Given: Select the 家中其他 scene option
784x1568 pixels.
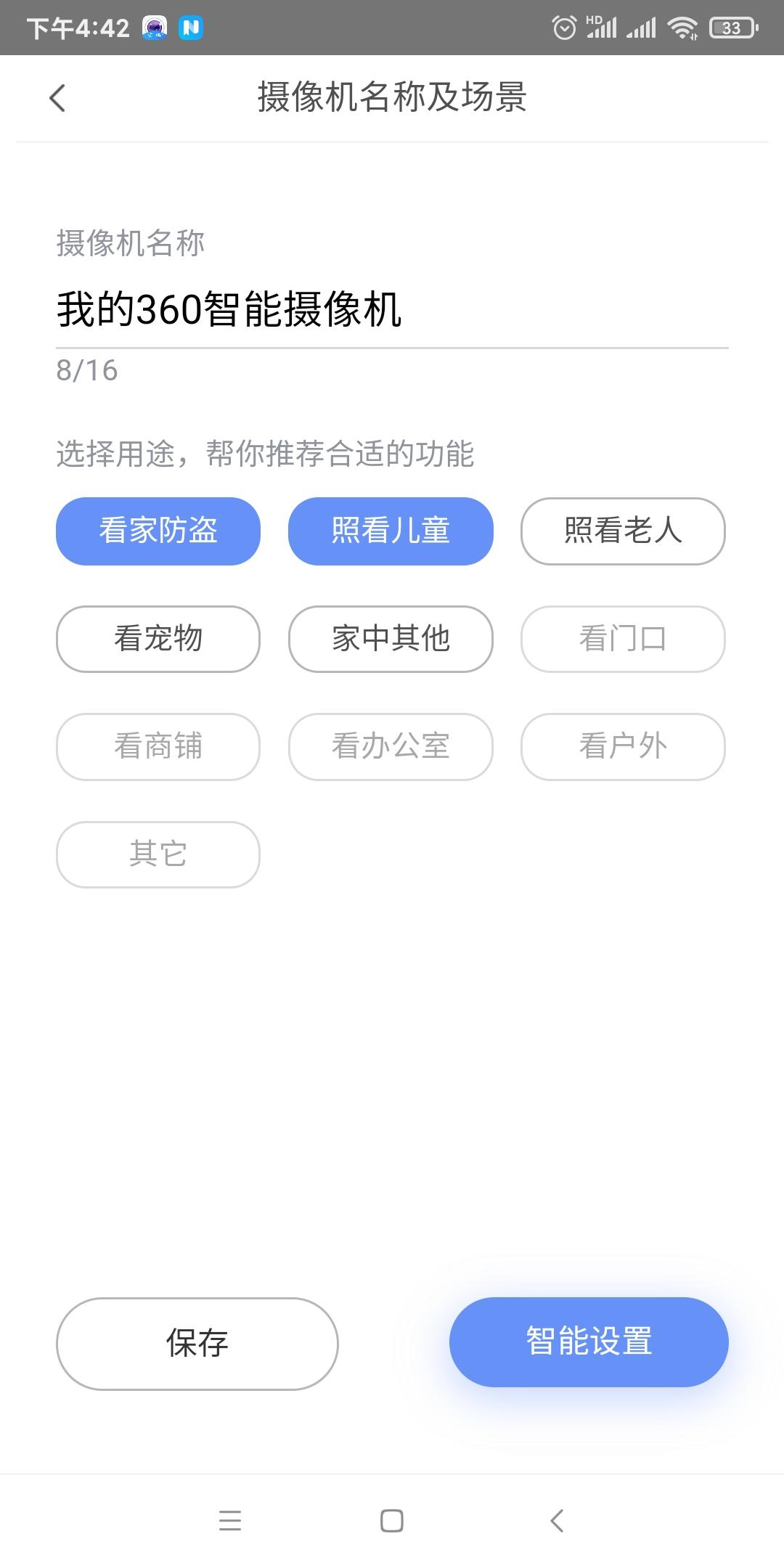Looking at the screenshot, I should tap(390, 639).
